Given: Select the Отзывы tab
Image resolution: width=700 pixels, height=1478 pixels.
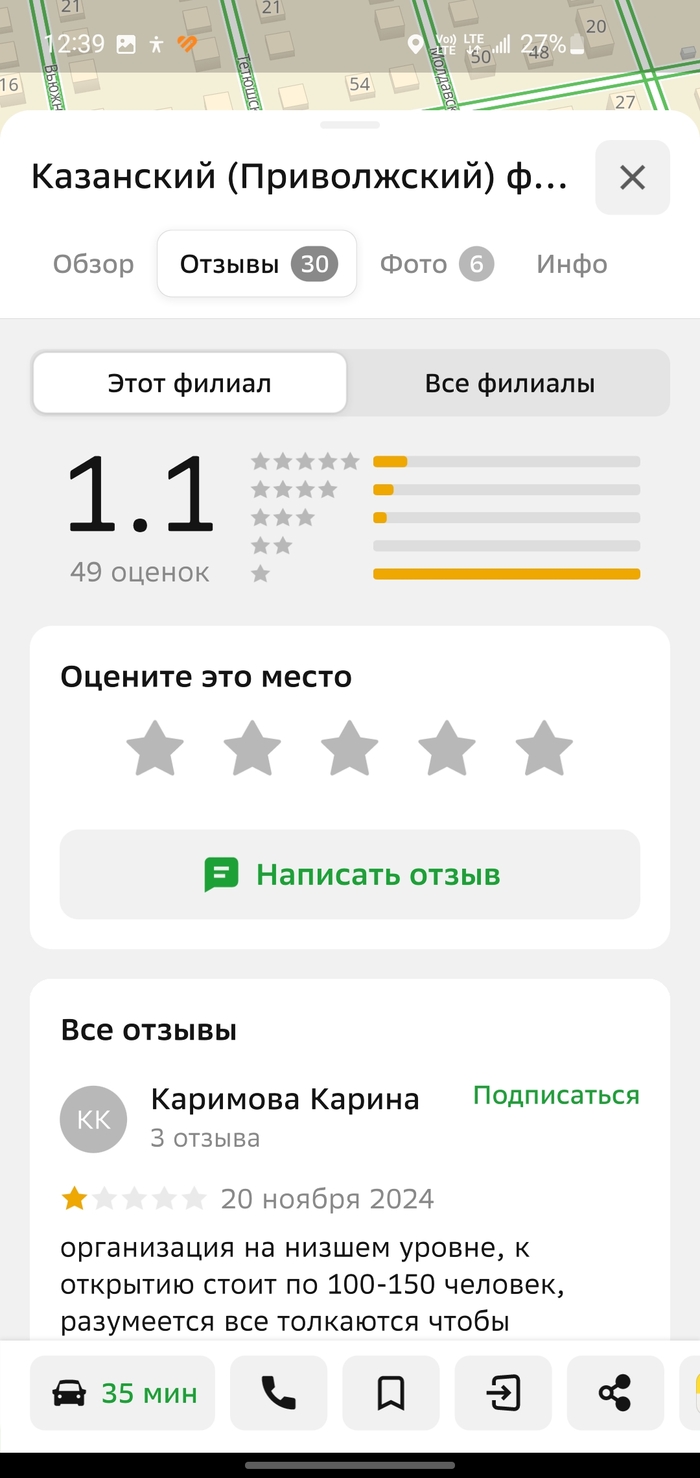Looking at the screenshot, I should click(x=257, y=264).
